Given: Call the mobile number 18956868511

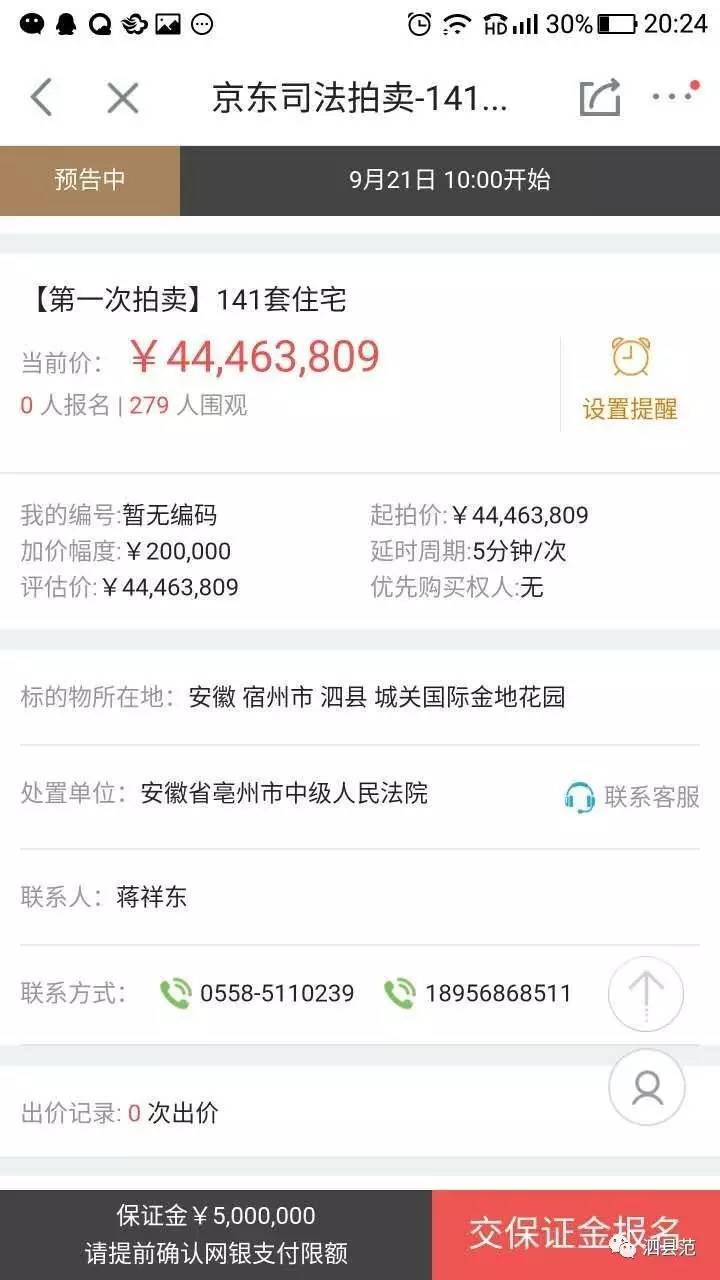Looking at the screenshot, I should pos(478,993).
